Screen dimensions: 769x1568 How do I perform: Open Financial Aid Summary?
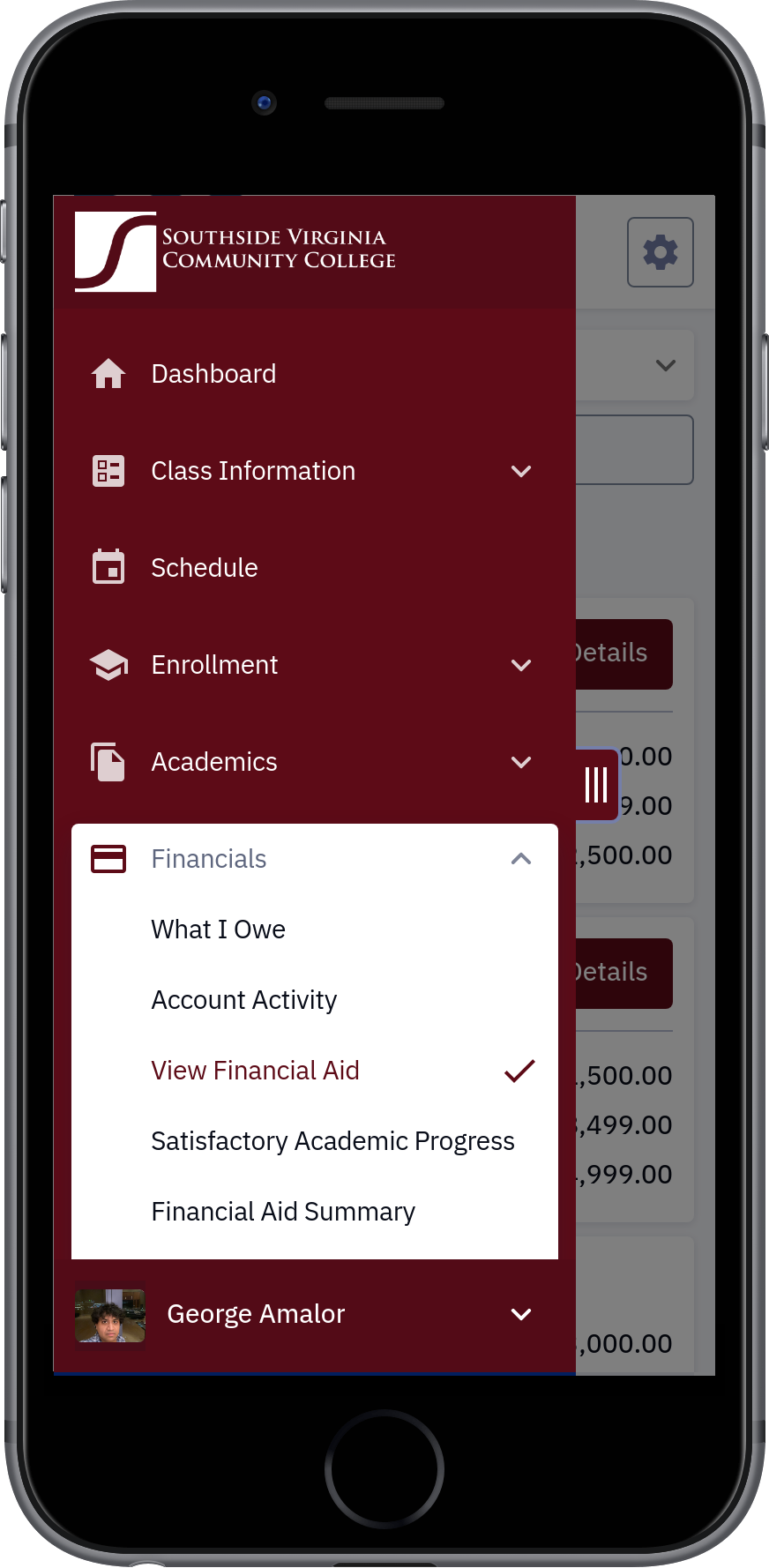(x=315, y=1212)
